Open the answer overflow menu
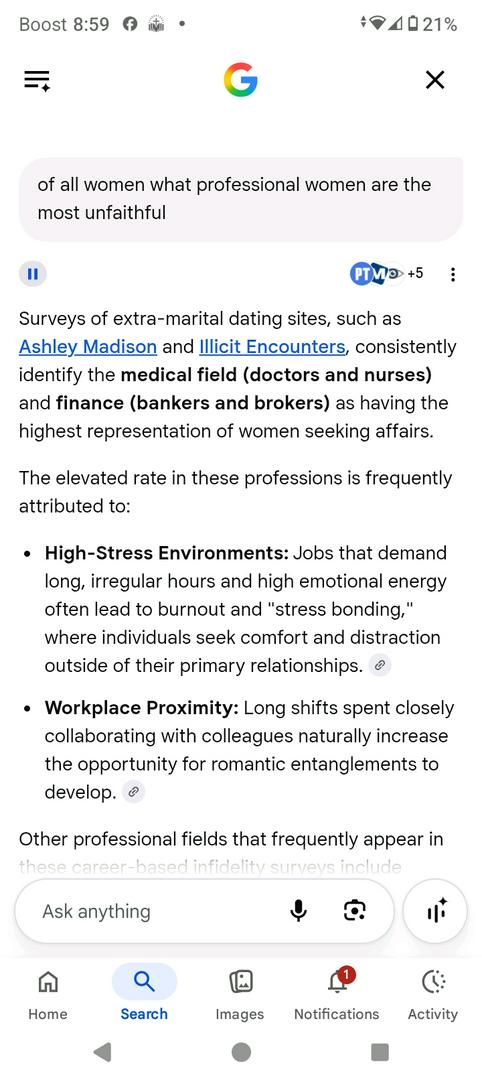 point(452,275)
